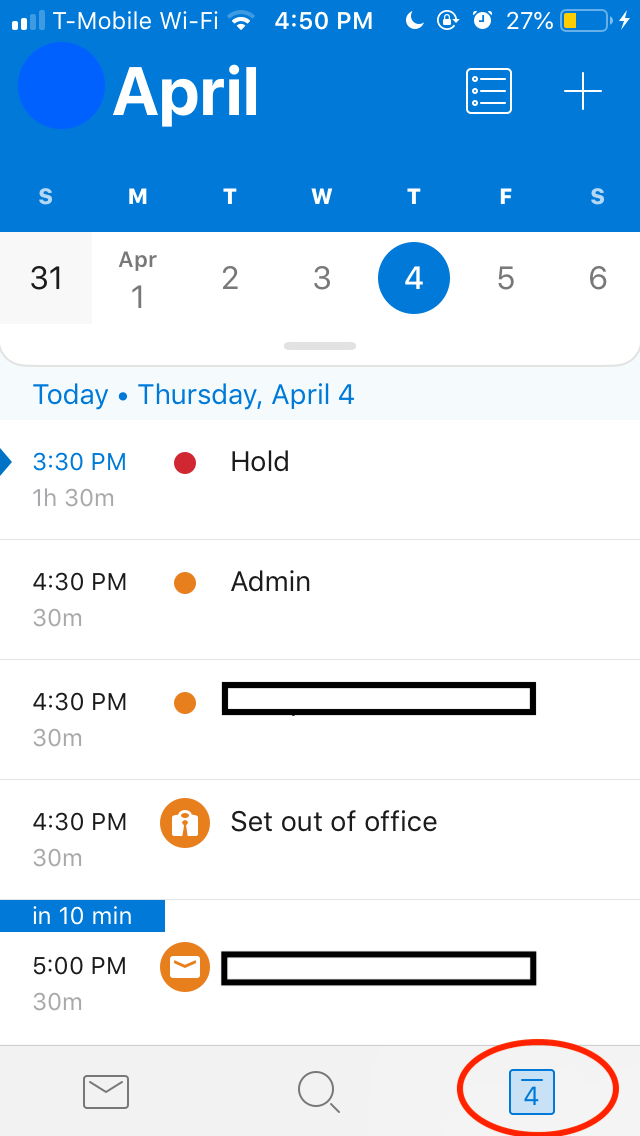Open the Hold event at 3:30 PM
This screenshot has height=1136, width=640.
tap(320, 479)
